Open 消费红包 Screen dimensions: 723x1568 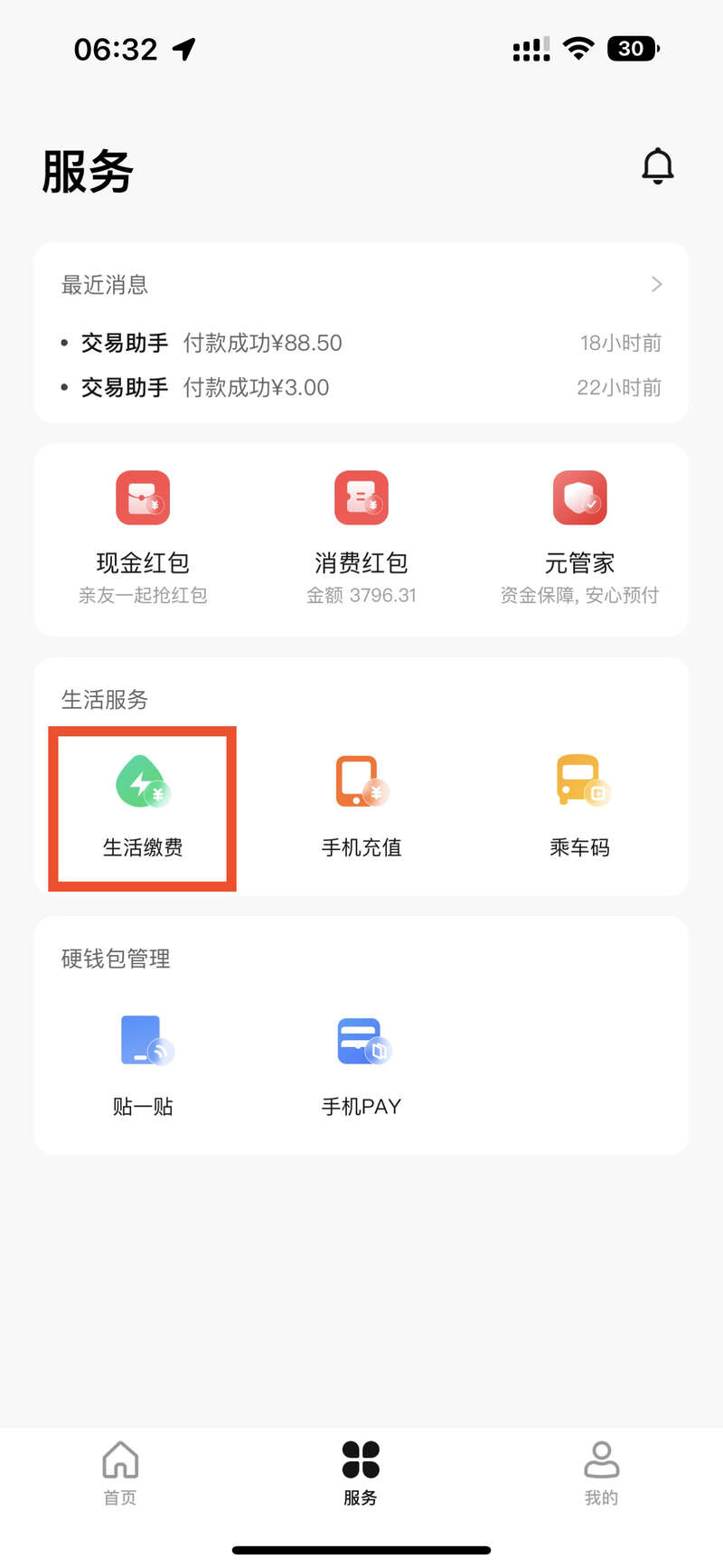pyautogui.click(x=361, y=535)
